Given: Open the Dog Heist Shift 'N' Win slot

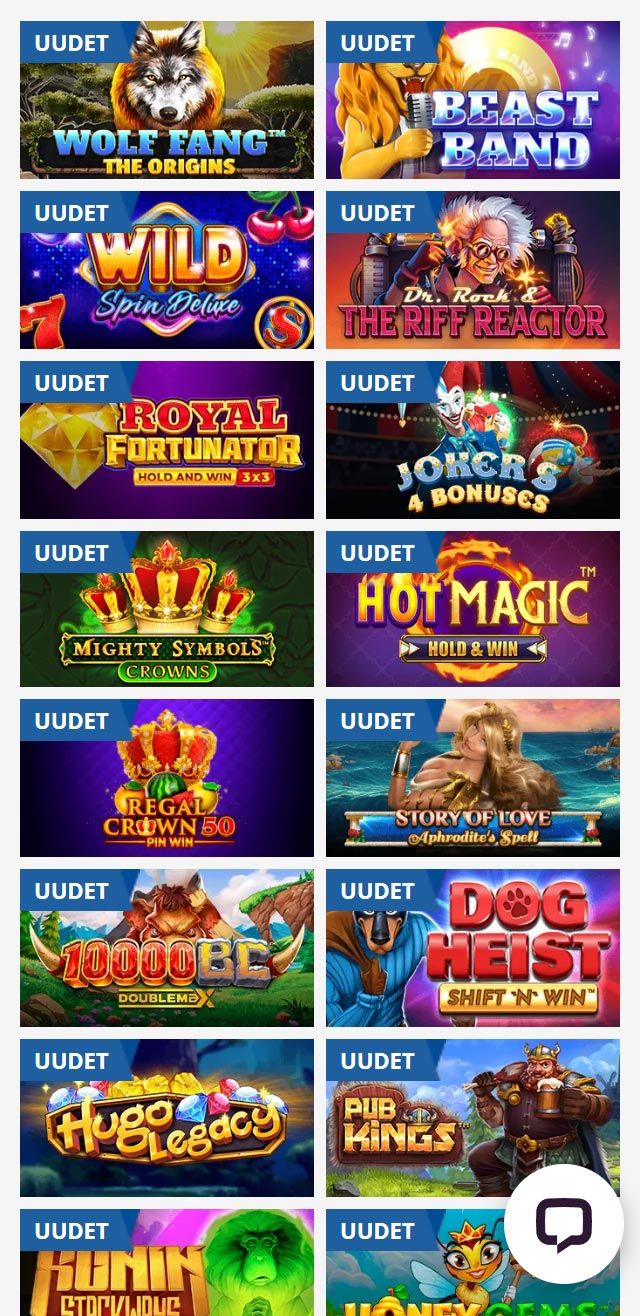Looking at the screenshot, I should 472,948.
